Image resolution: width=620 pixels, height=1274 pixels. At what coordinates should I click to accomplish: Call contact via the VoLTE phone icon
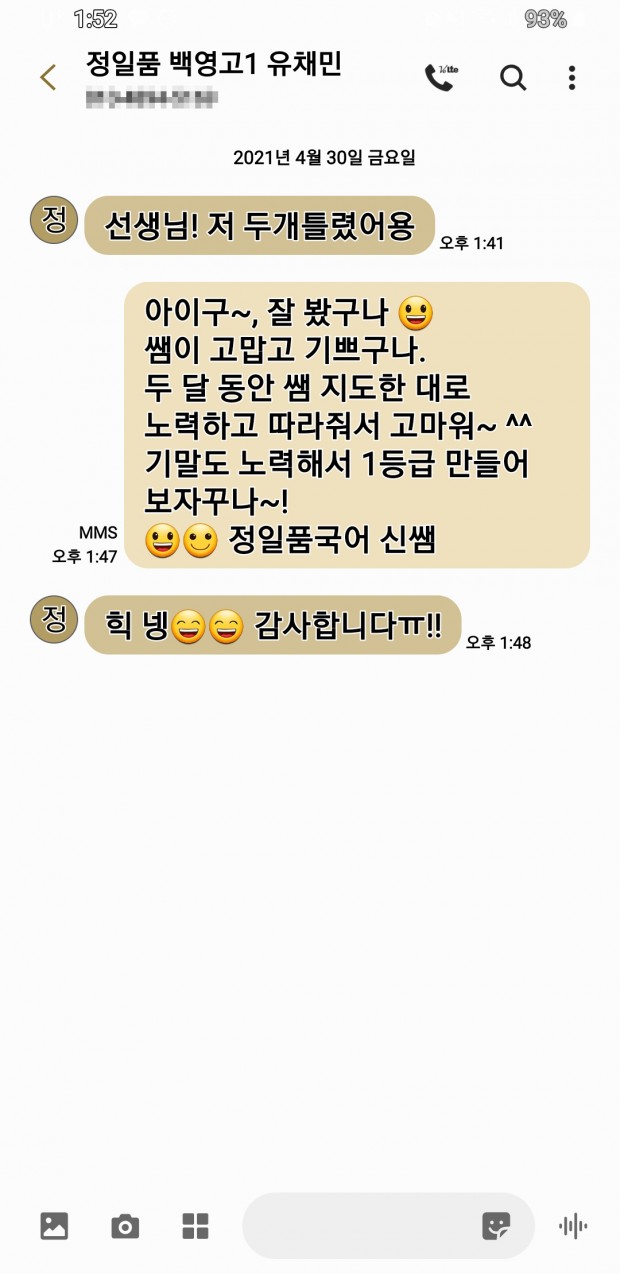point(438,78)
